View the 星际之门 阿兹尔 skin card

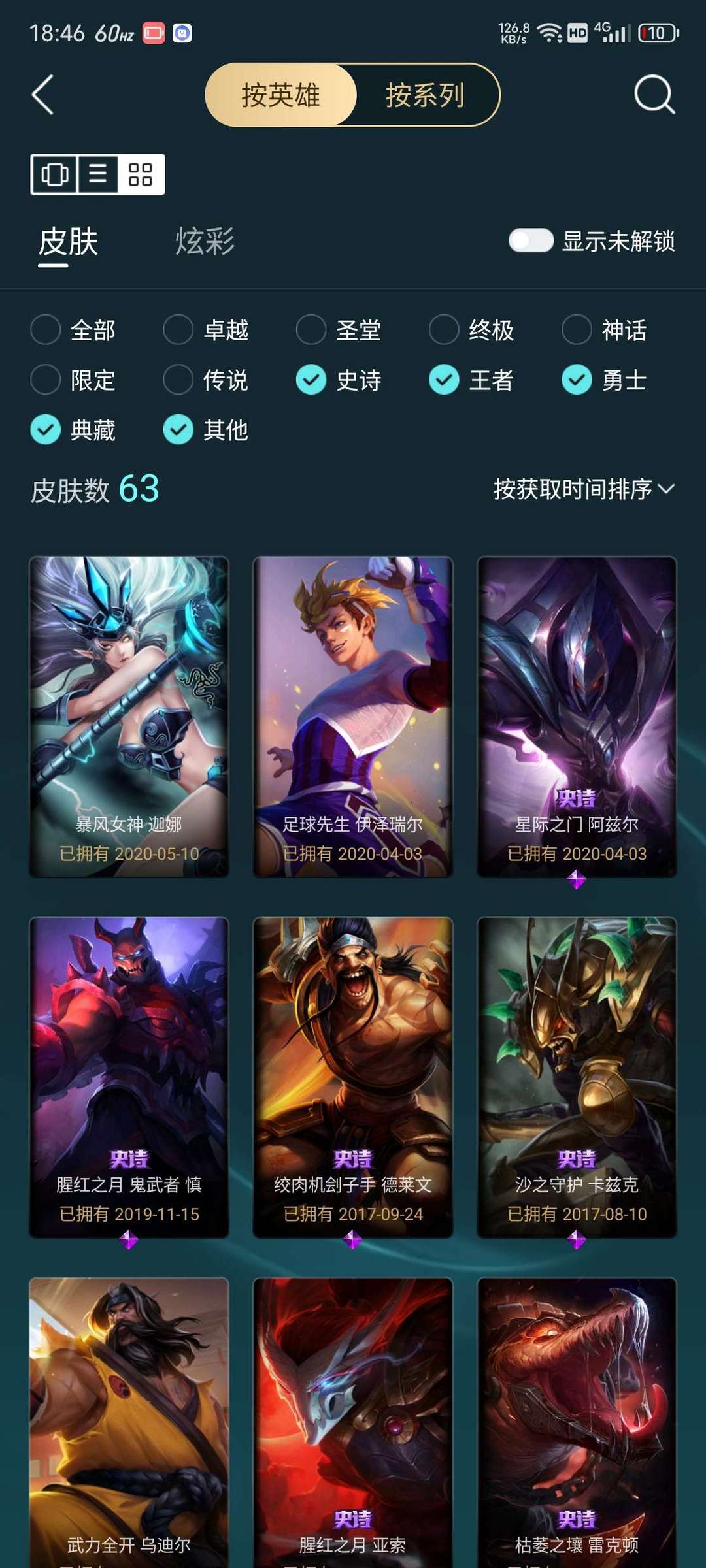[x=577, y=717]
